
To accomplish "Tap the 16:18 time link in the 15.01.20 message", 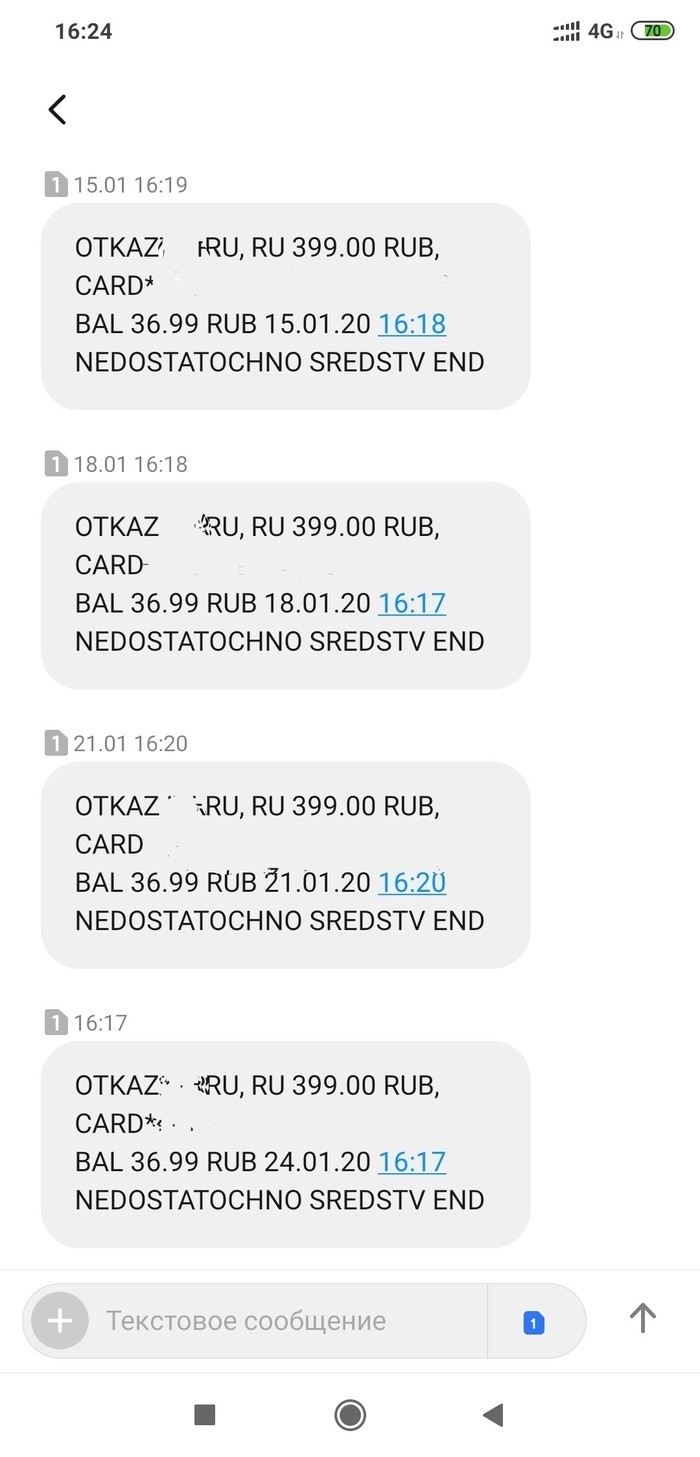I will [x=411, y=324].
